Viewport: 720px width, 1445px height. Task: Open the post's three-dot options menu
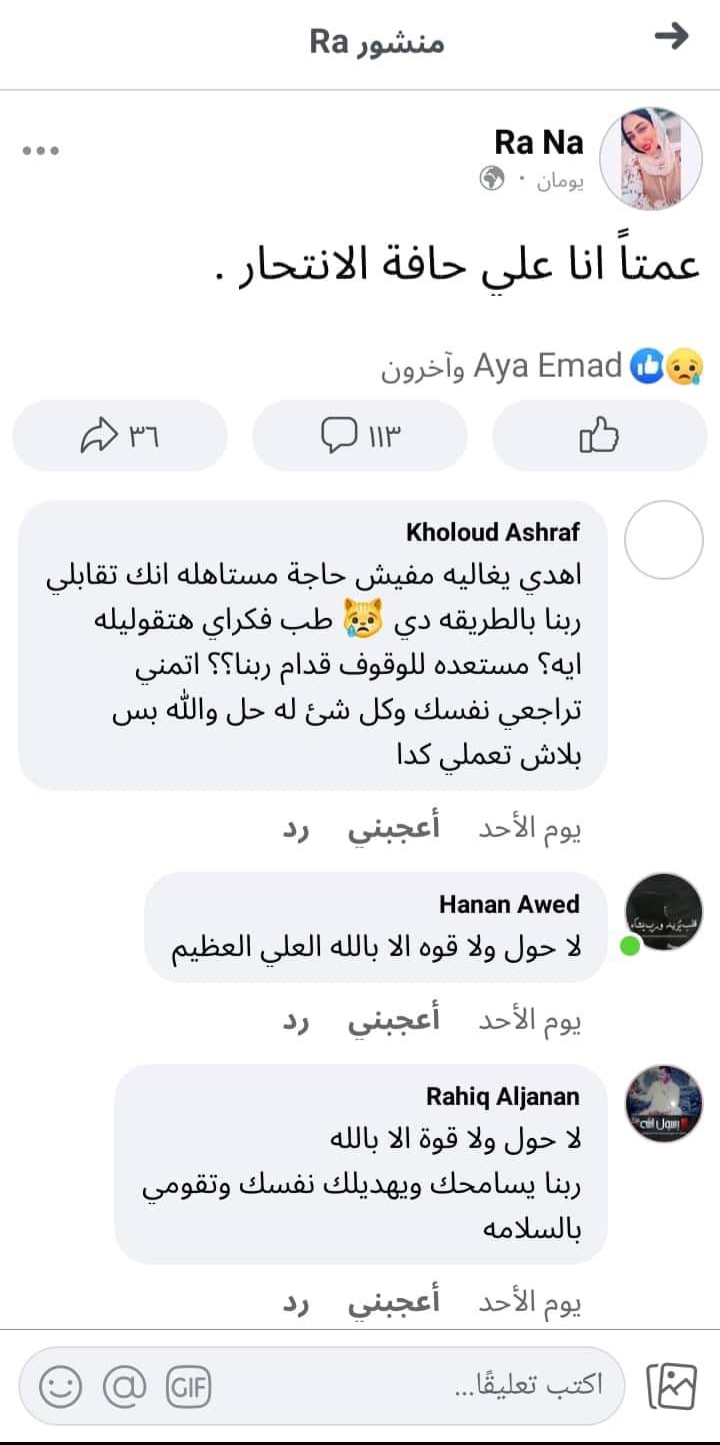click(x=41, y=151)
